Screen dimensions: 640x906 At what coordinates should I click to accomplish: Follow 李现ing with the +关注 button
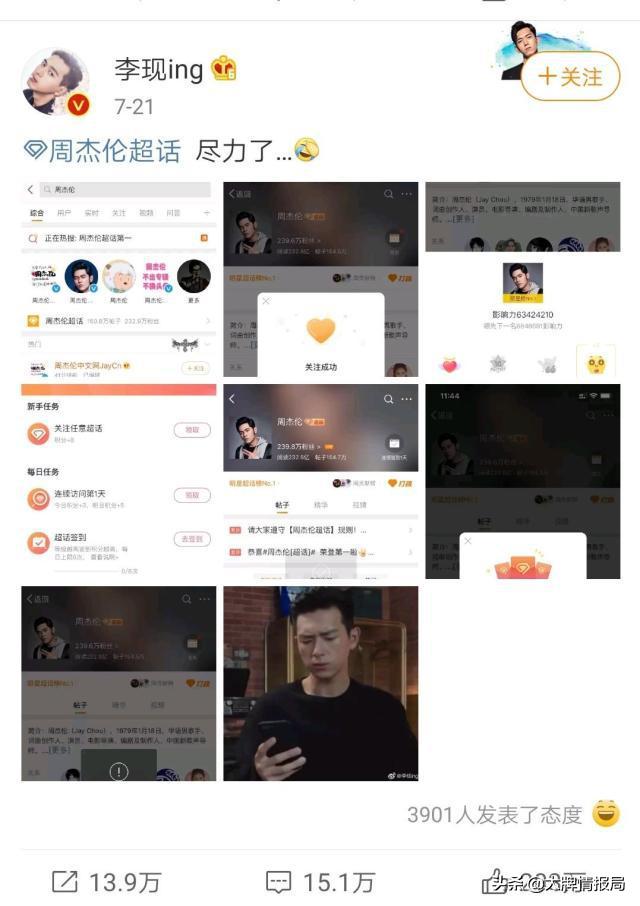pyautogui.click(x=570, y=76)
